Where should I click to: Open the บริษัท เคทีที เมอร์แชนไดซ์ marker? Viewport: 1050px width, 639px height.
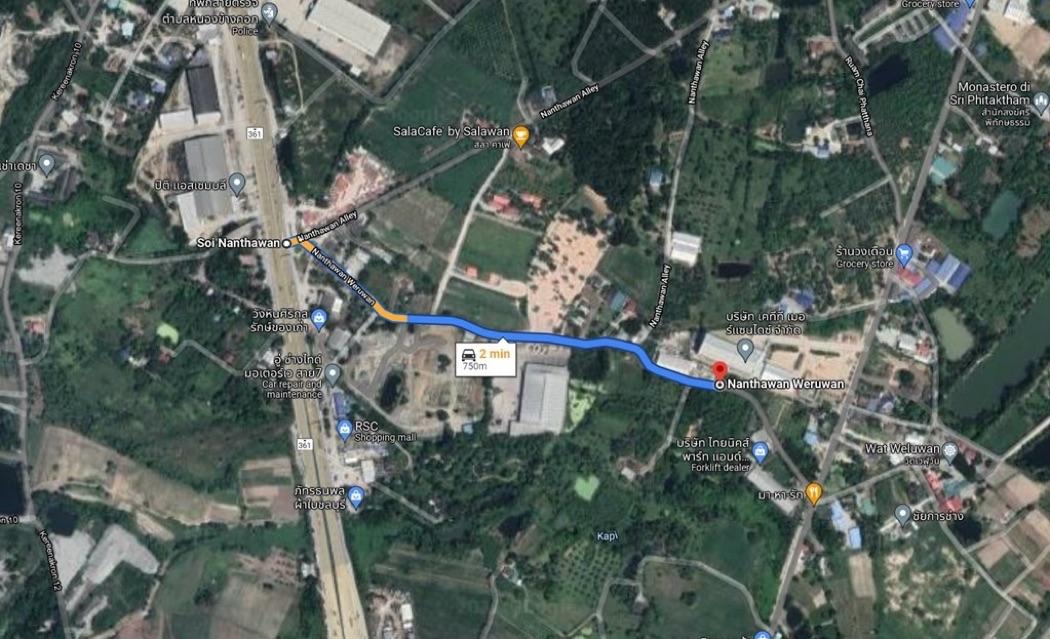point(745,349)
